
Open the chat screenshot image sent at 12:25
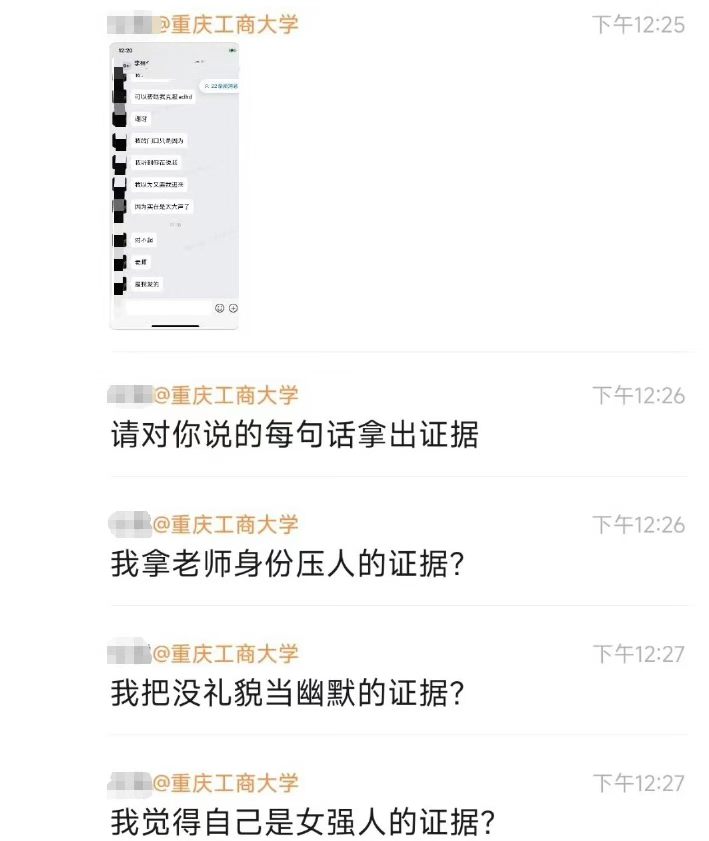(174, 185)
